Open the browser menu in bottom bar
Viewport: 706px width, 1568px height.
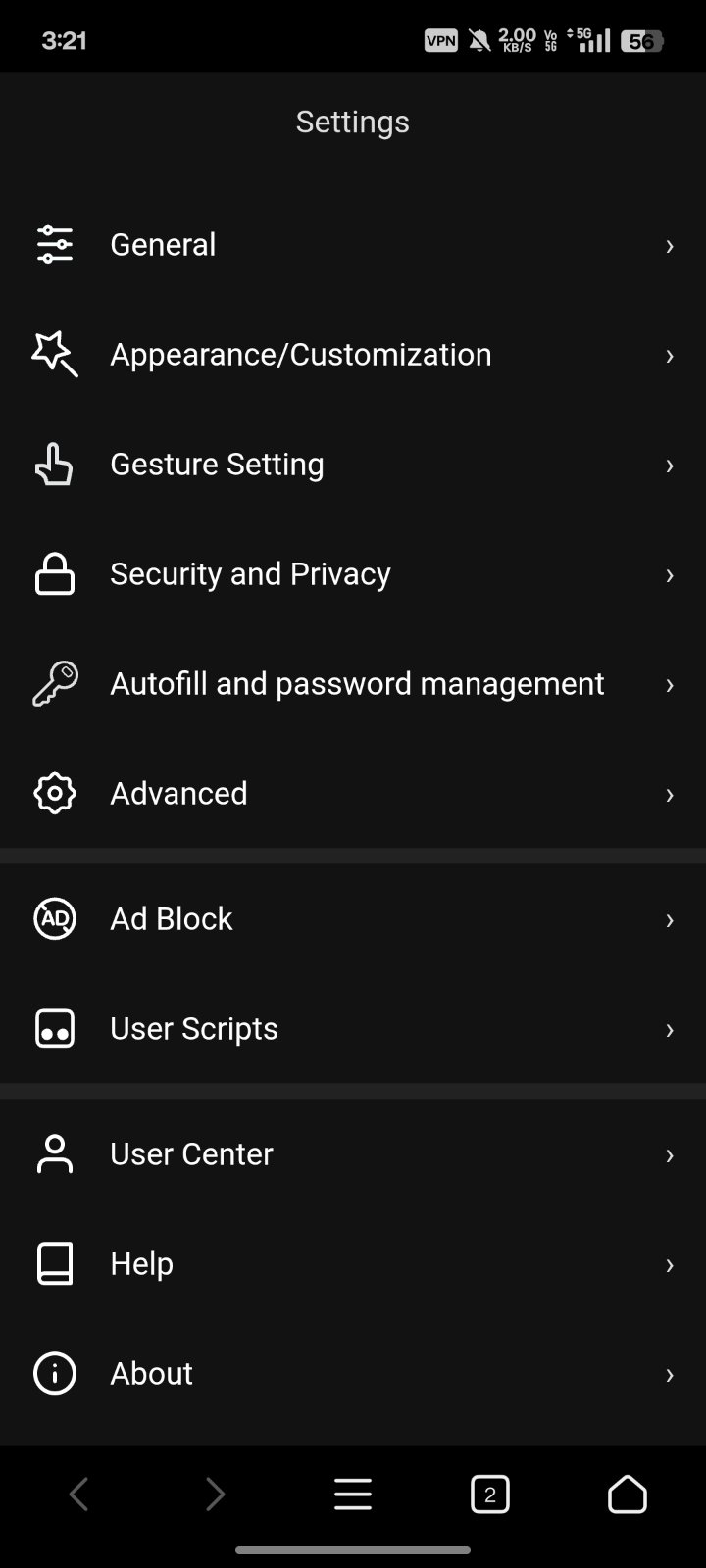(353, 1494)
